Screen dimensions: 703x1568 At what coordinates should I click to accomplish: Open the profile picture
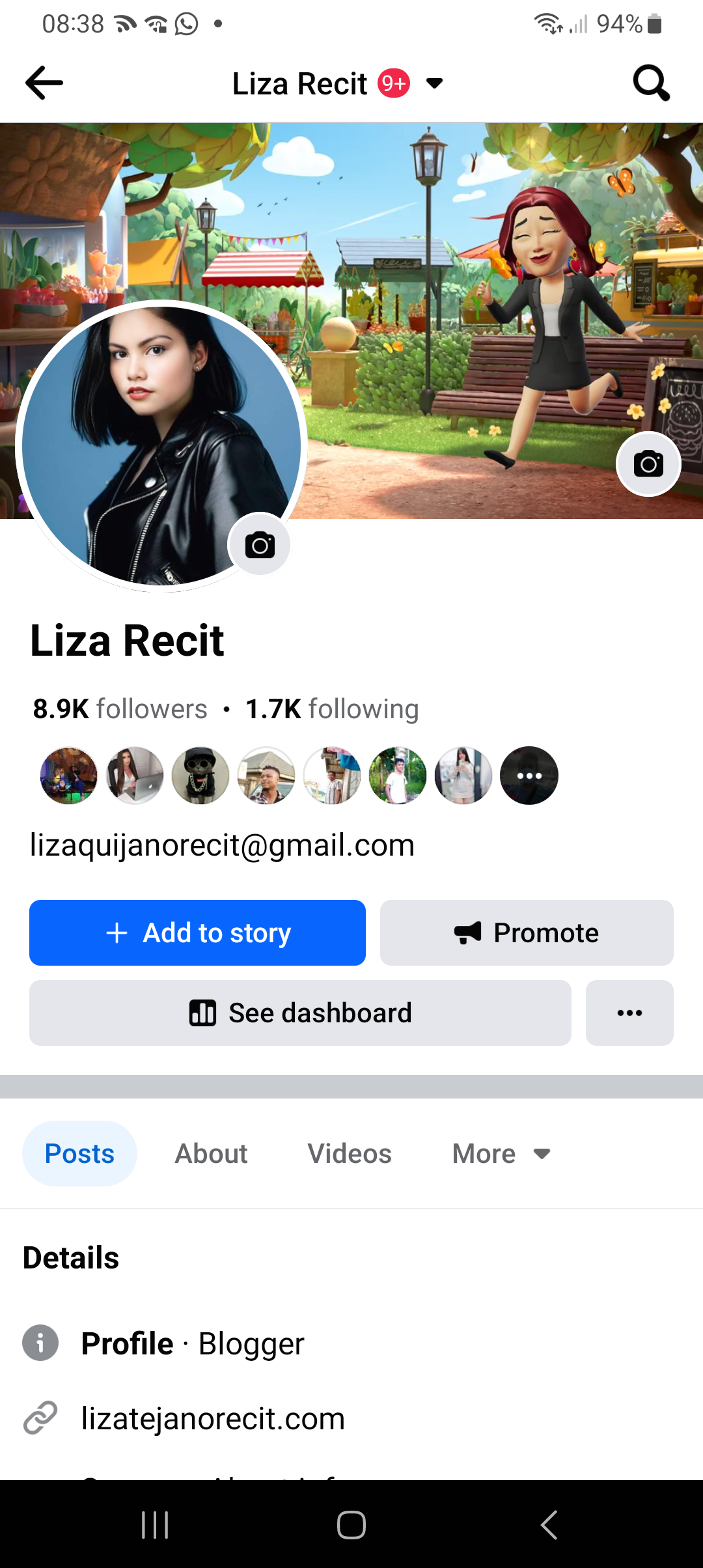point(161,445)
